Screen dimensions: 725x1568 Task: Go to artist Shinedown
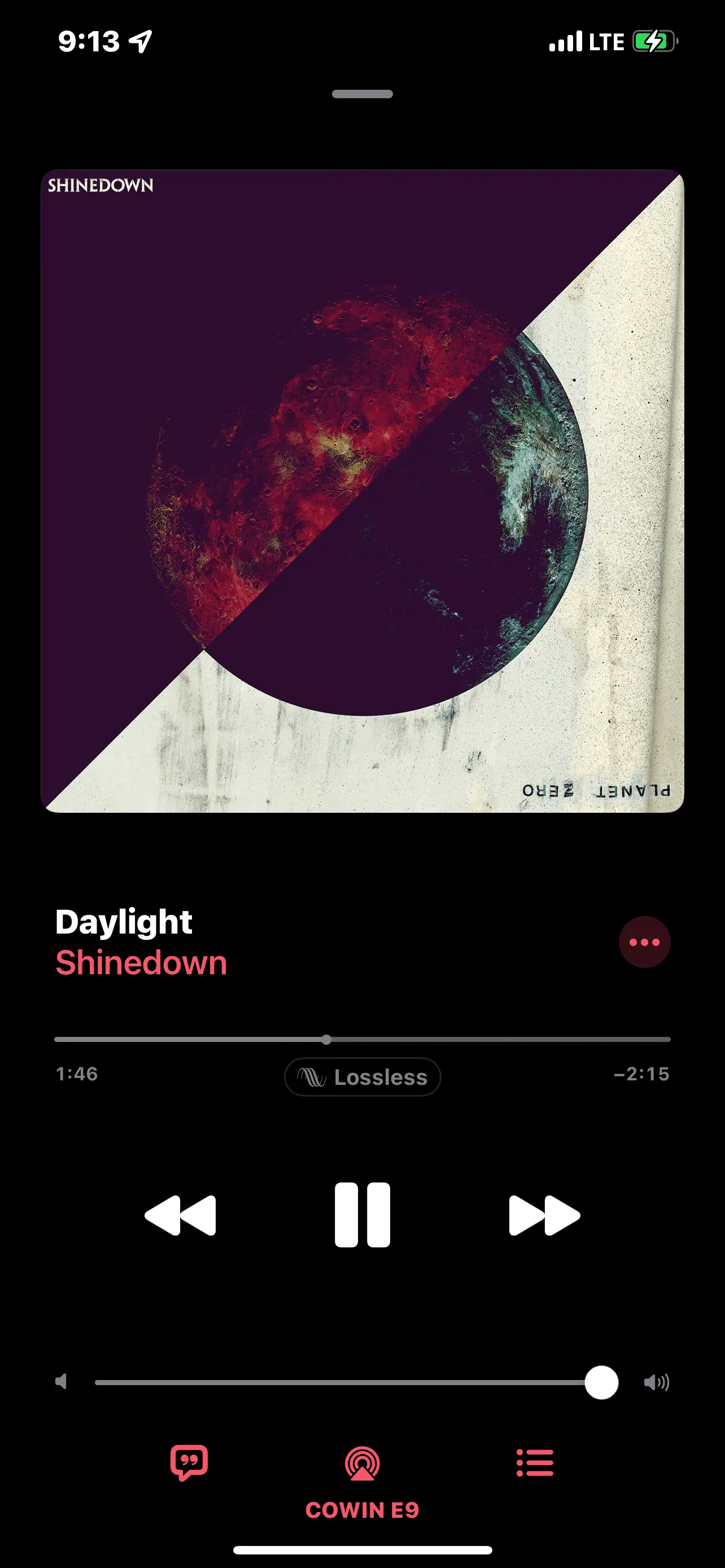point(141,963)
